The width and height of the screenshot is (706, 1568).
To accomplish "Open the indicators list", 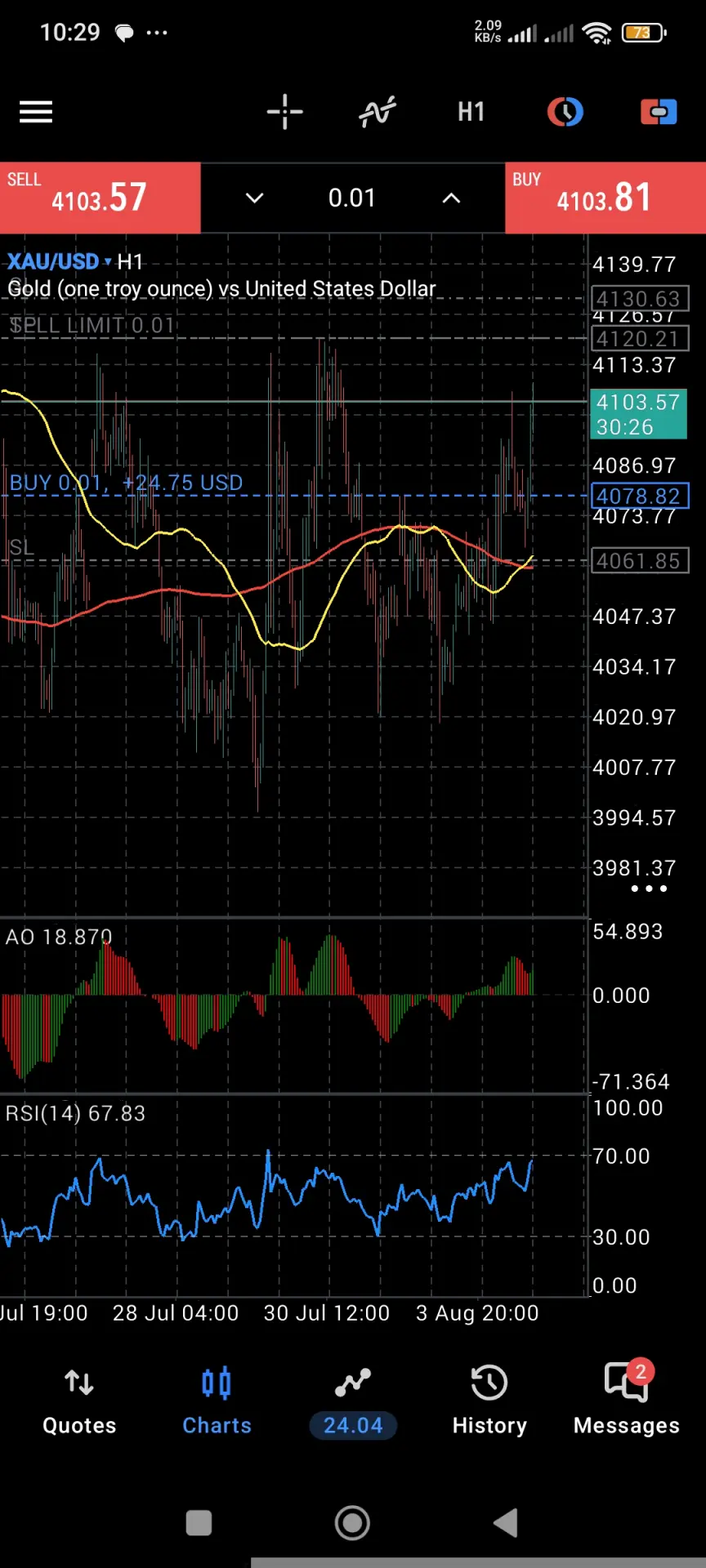I will click(378, 112).
